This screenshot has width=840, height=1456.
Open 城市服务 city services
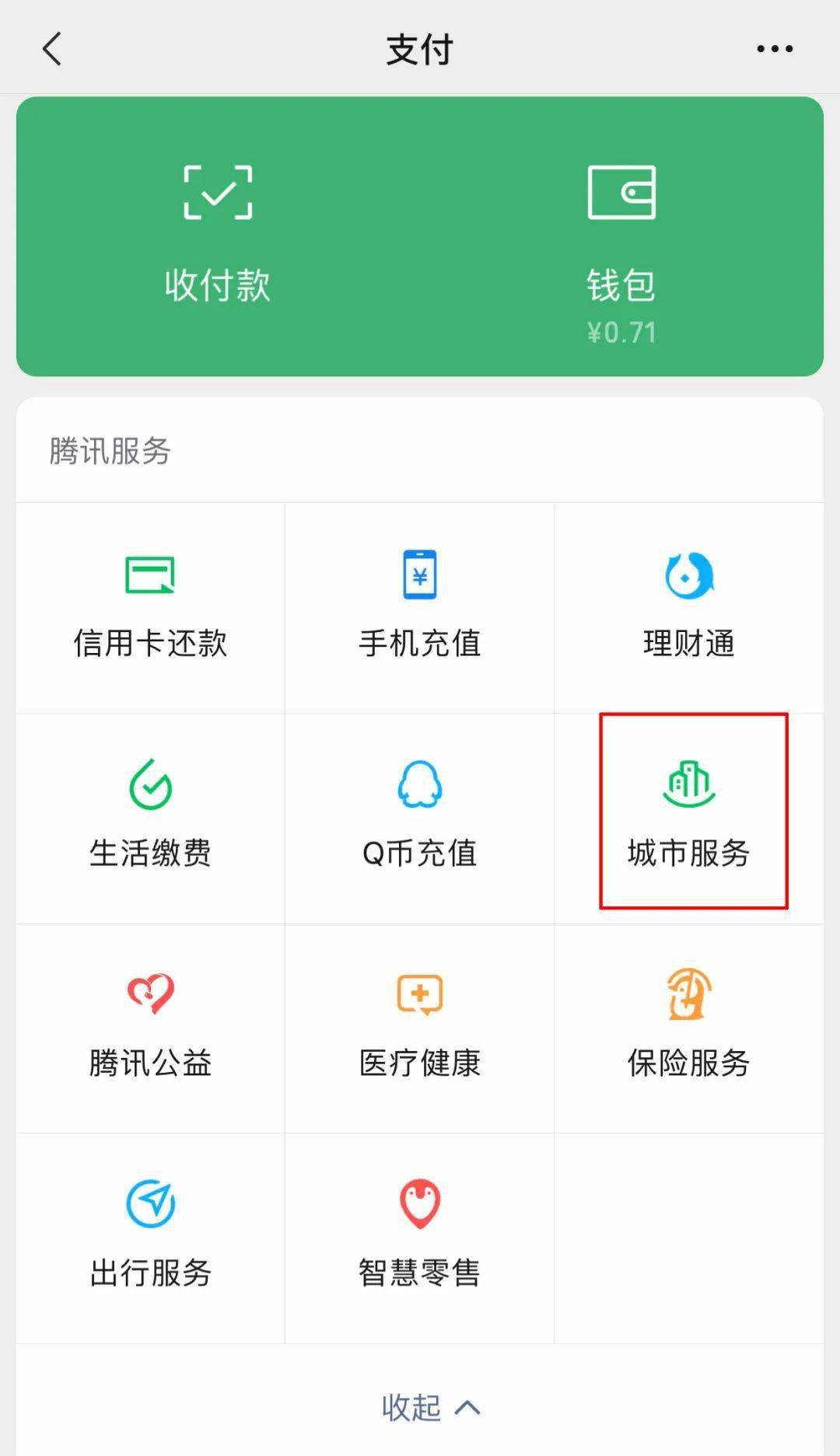(x=689, y=819)
